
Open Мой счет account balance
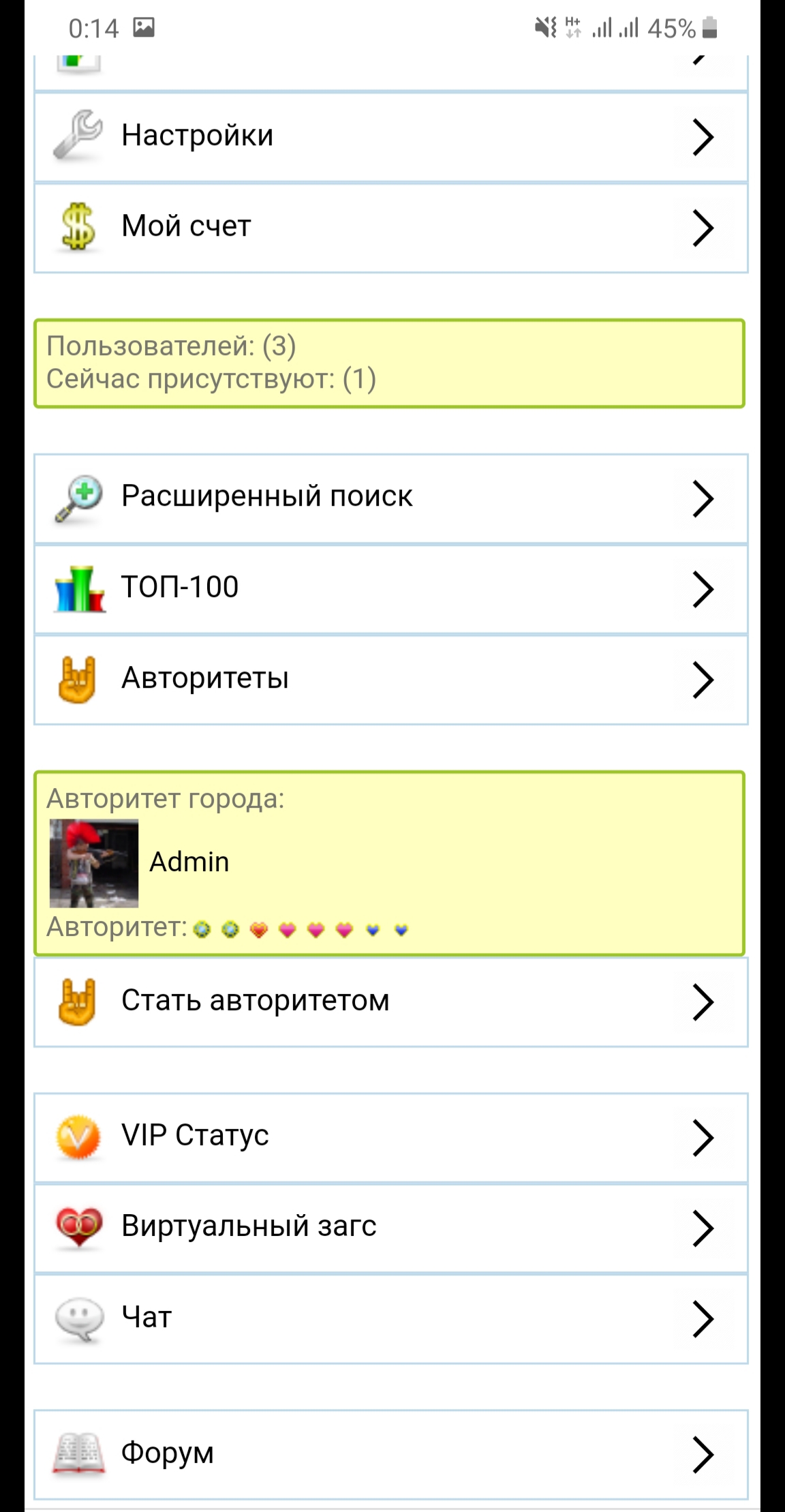click(390, 227)
